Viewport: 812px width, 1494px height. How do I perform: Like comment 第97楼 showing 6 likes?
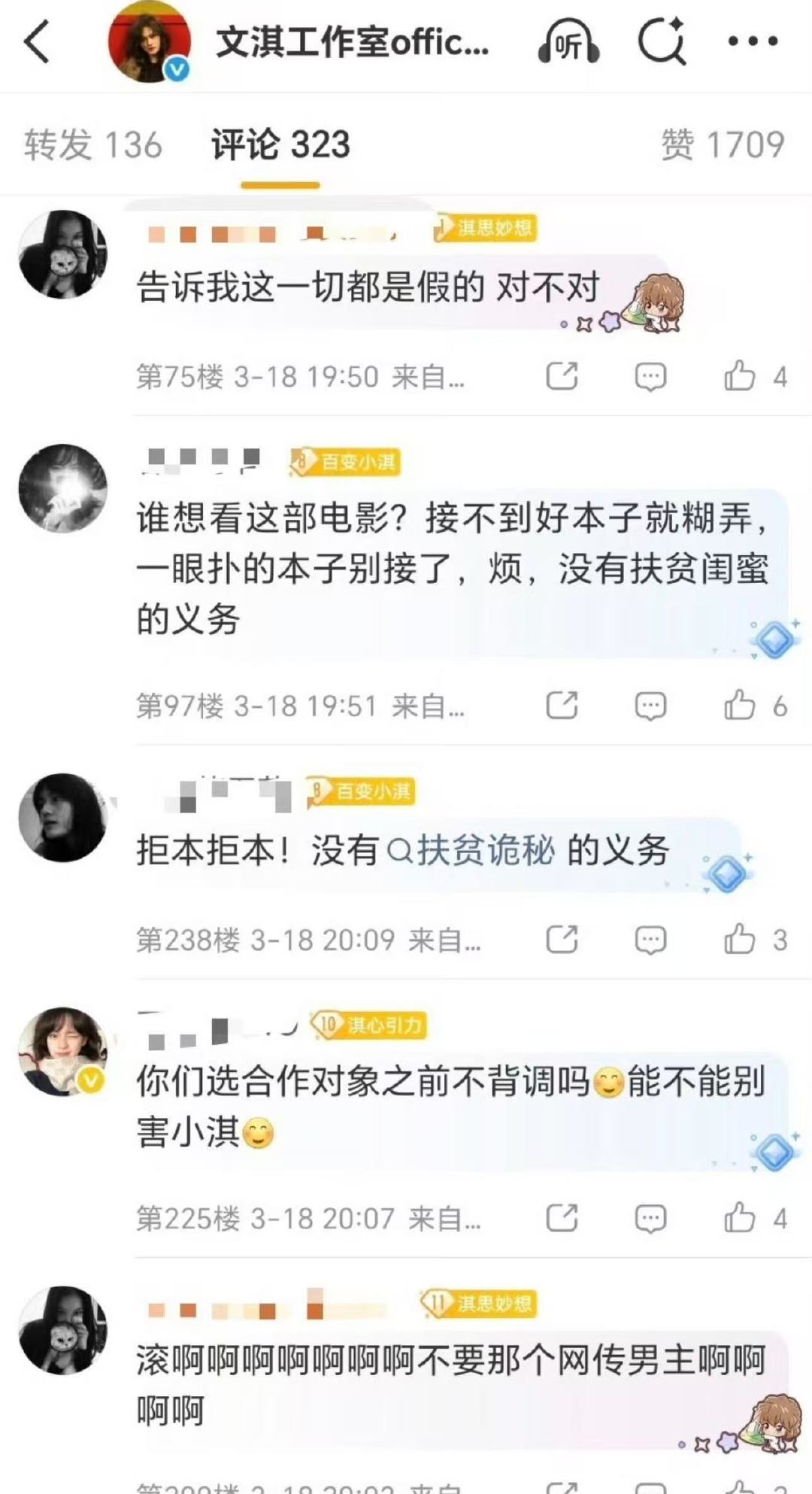(x=742, y=705)
